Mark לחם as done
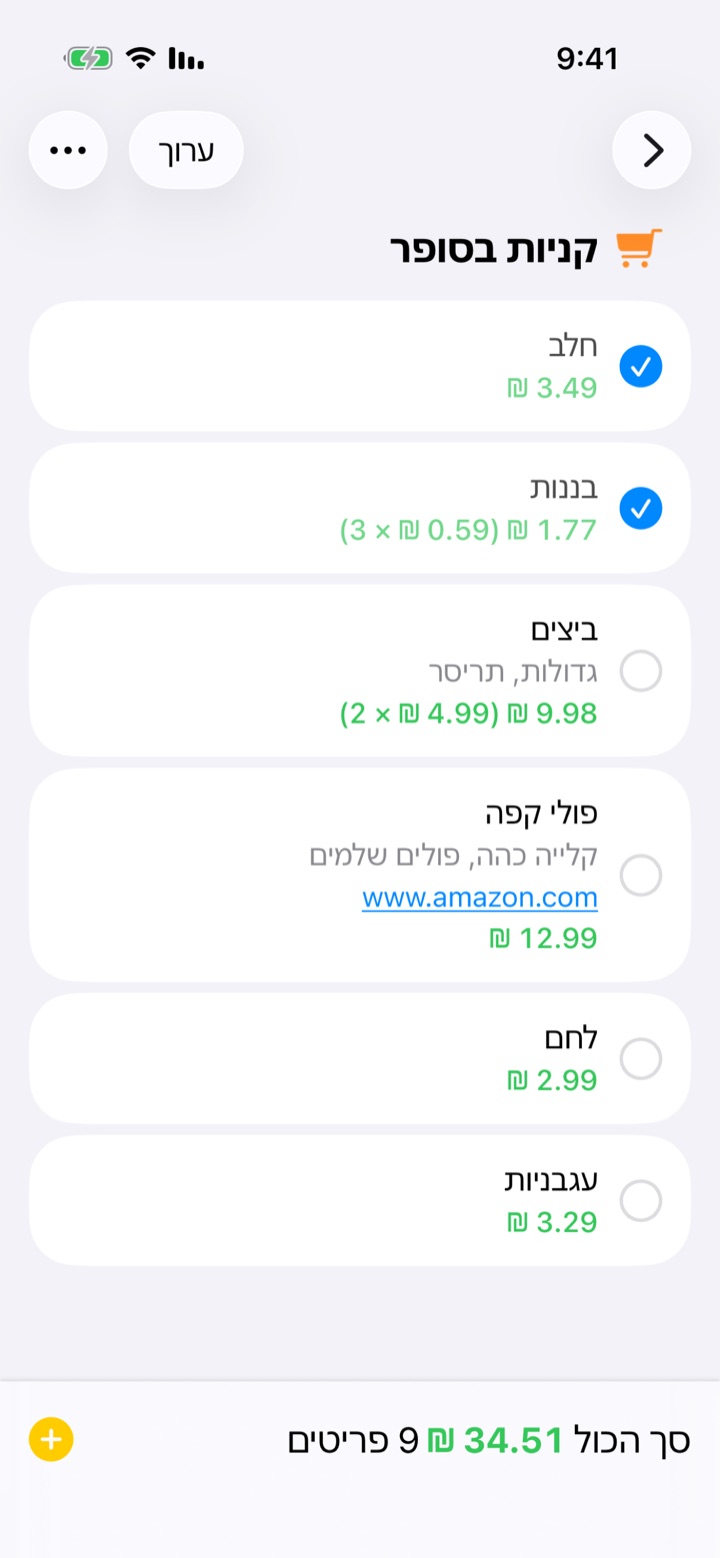This screenshot has height=1558, width=720. (641, 1058)
